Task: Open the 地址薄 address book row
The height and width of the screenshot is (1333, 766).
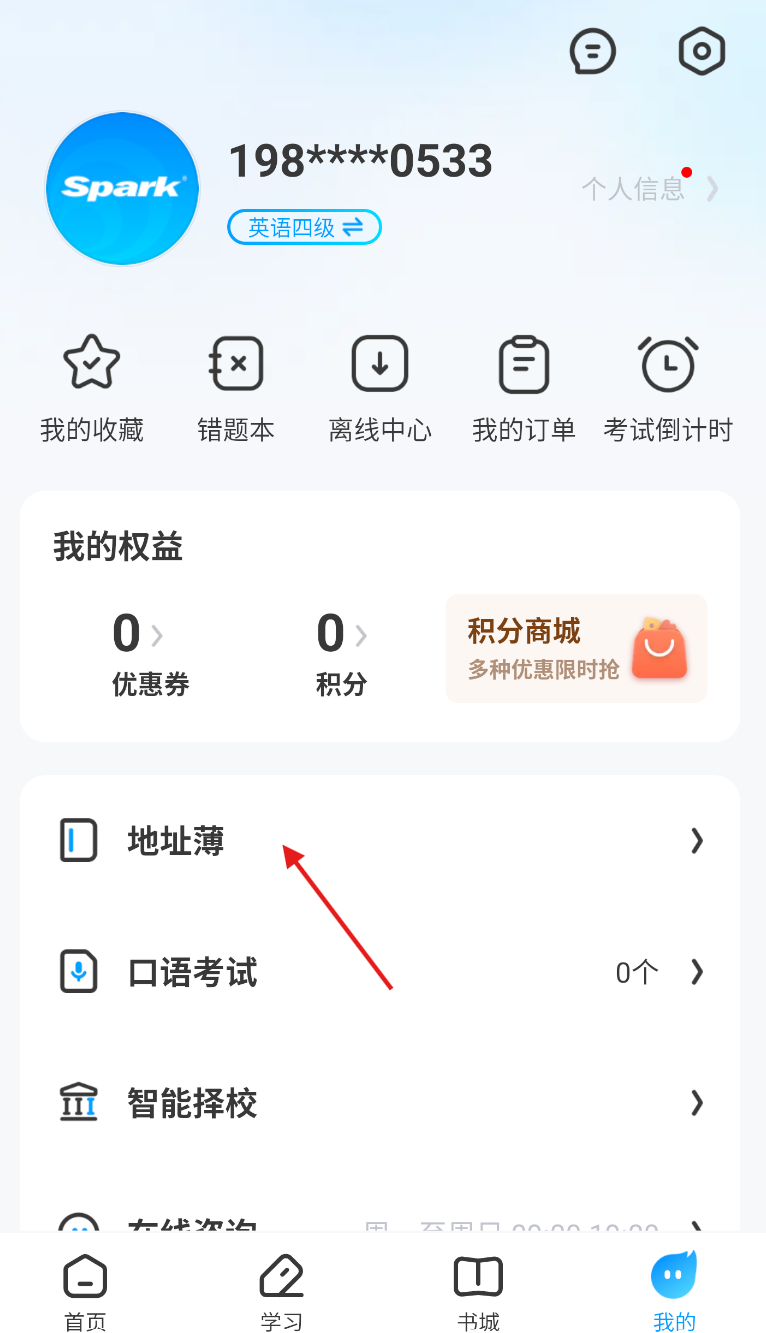Action: [380, 841]
